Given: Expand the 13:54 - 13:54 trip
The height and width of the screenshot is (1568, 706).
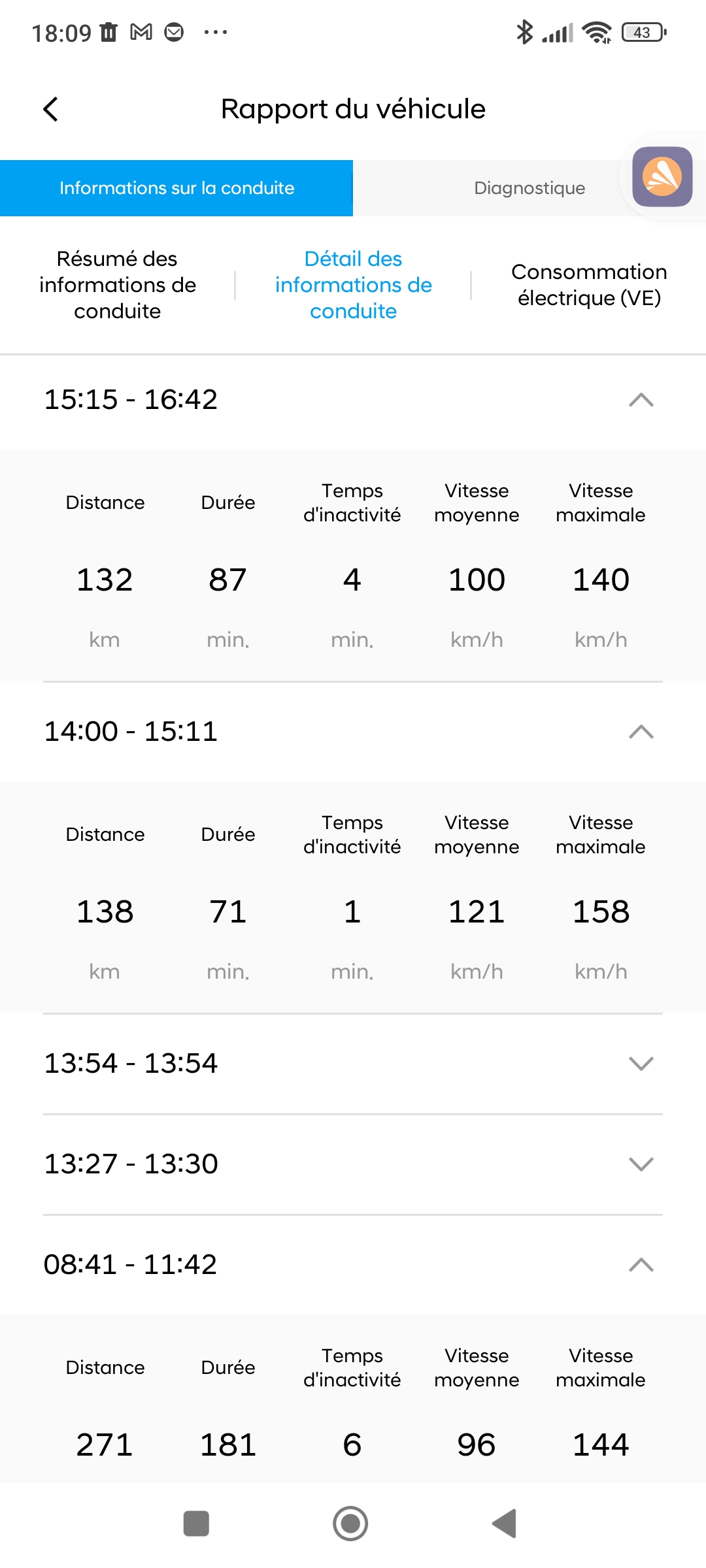Looking at the screenshot, I should (641, 1064).
